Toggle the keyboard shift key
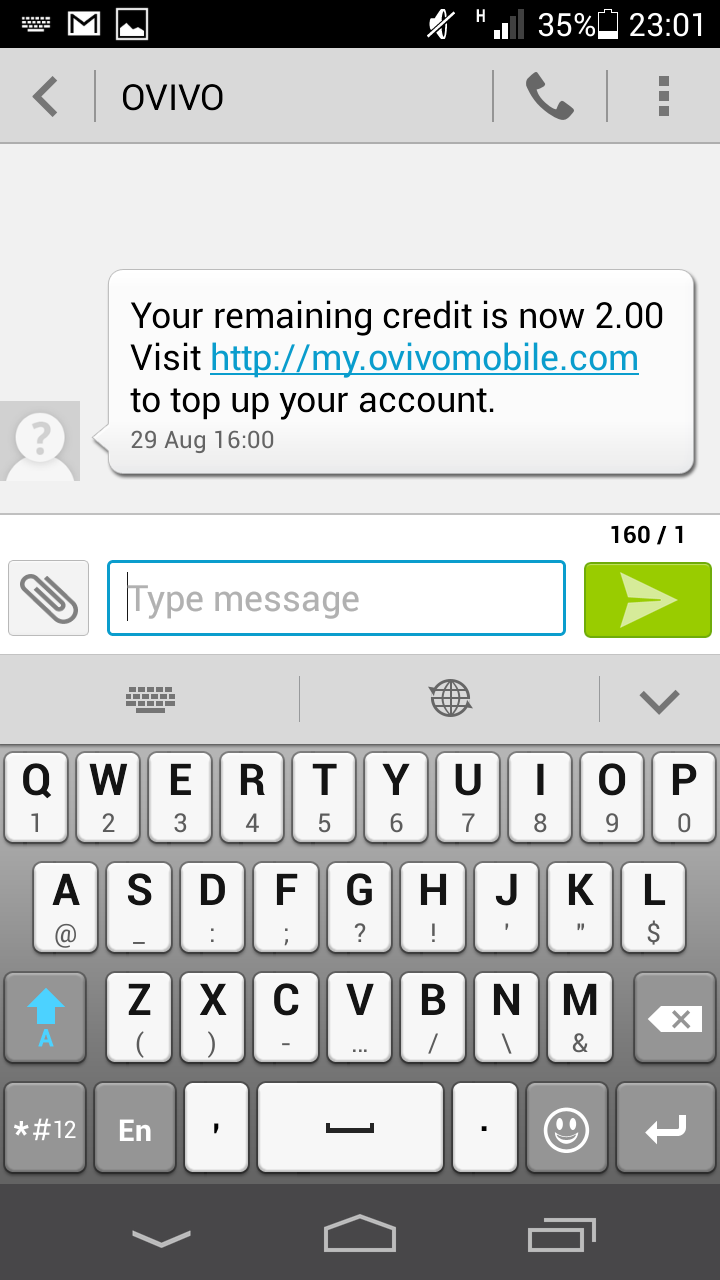This screenshot has width=720, height=1280. (45, 1017)
